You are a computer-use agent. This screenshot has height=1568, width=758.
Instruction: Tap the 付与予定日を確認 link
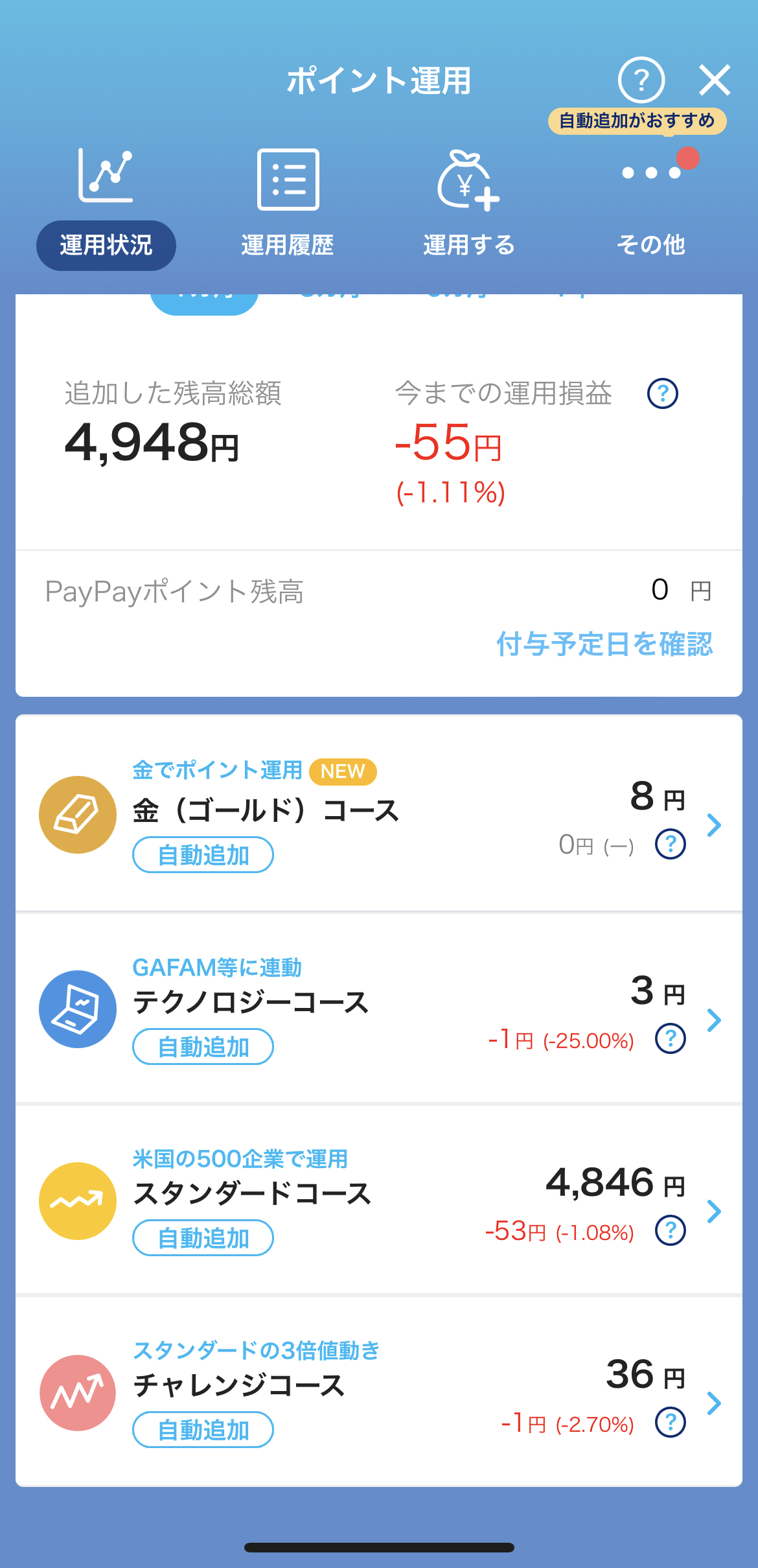pyautogui.click(x=604, y=644)
